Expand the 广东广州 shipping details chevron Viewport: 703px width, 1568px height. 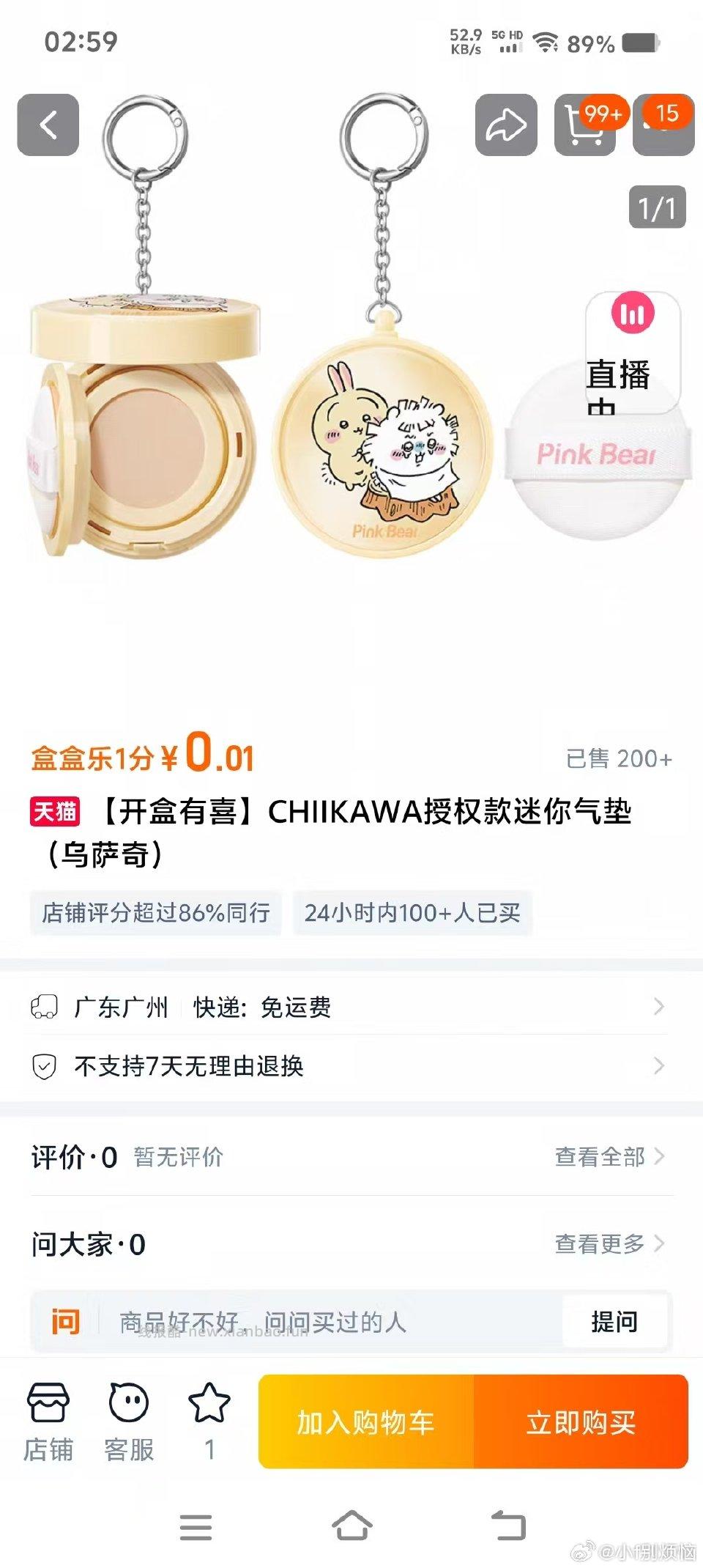pos(663,1007)
